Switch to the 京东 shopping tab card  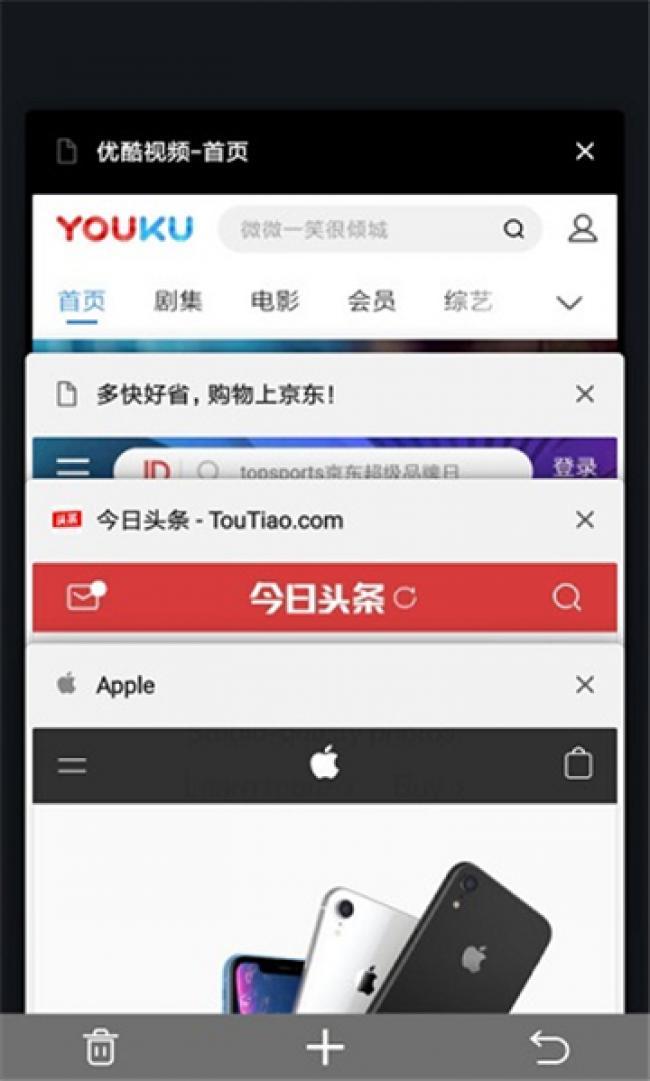pos(325,416)
